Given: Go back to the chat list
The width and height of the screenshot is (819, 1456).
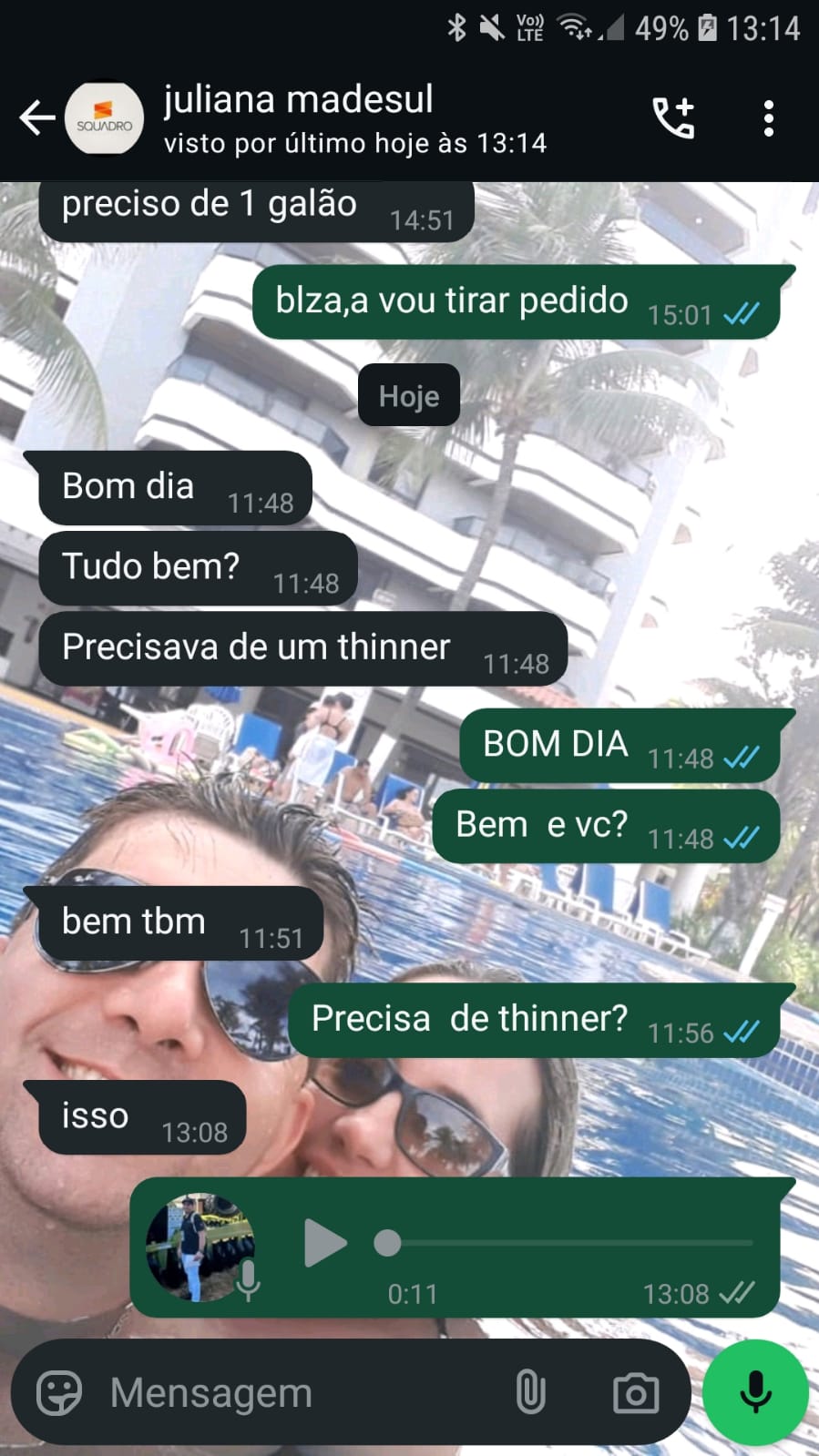Looking at the screenshot, I should [x=36, y=117].
